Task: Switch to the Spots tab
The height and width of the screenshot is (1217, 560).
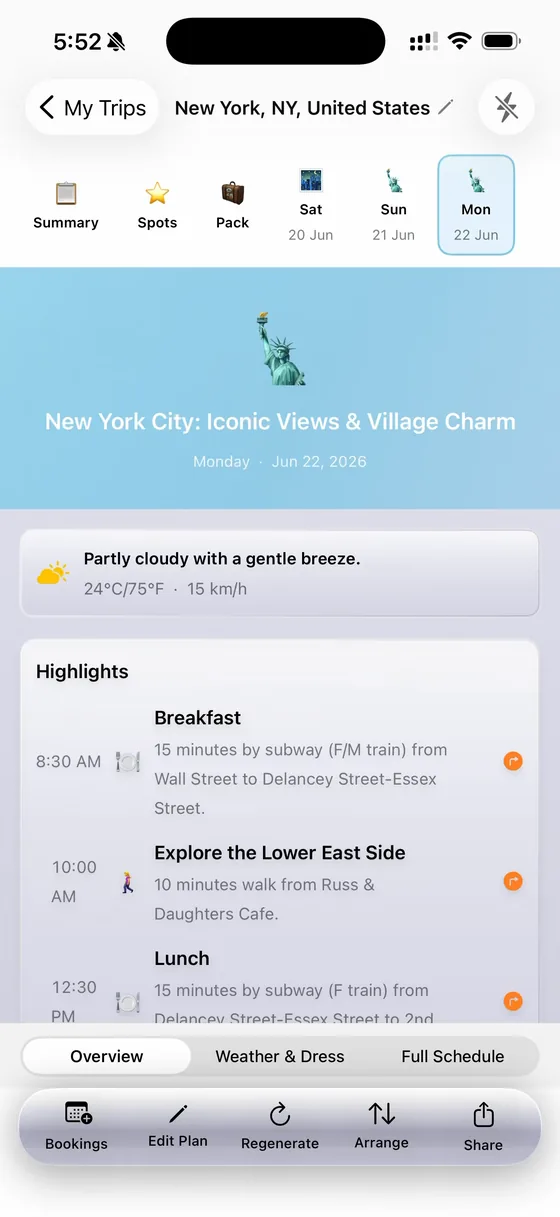Action: click(157, 206)
